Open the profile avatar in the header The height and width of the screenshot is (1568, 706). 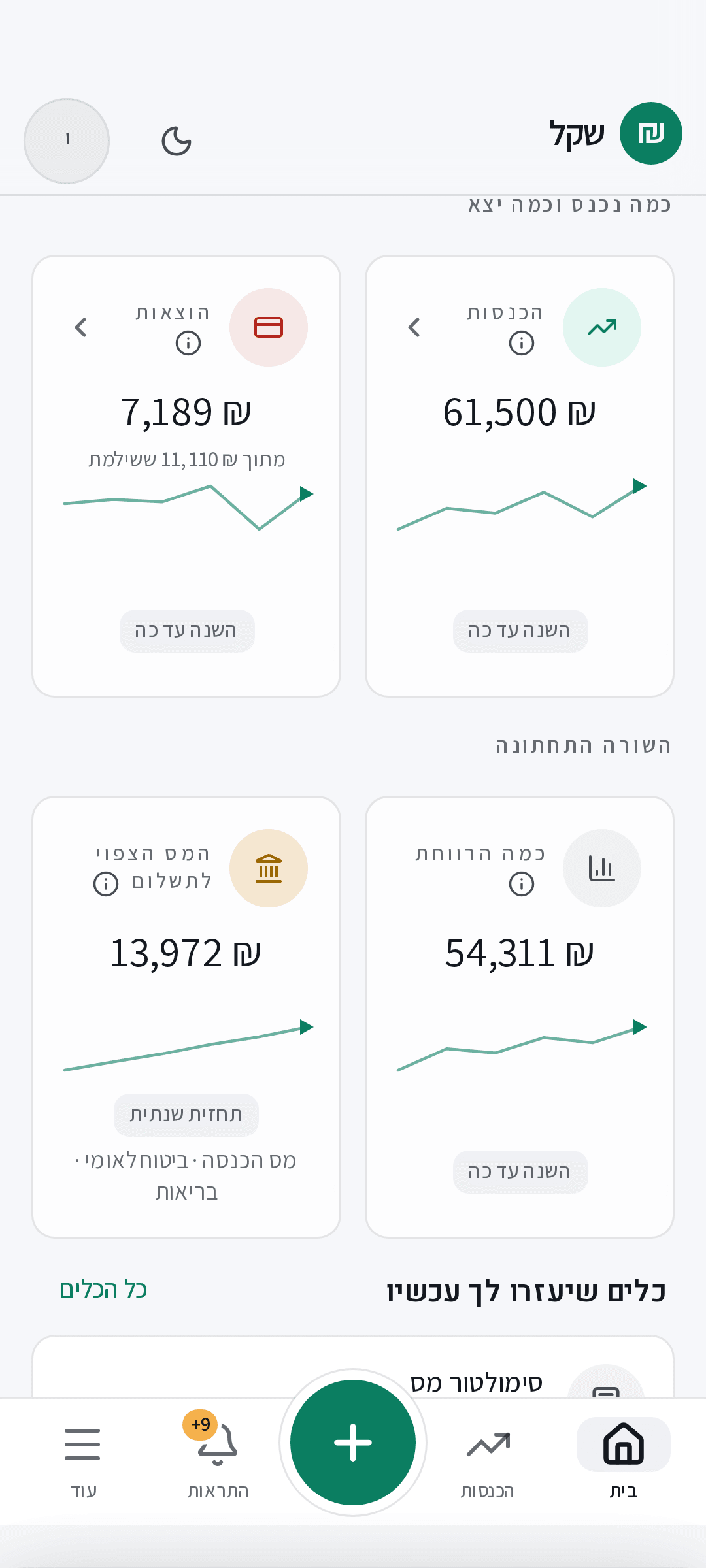[x=67, y=141]
